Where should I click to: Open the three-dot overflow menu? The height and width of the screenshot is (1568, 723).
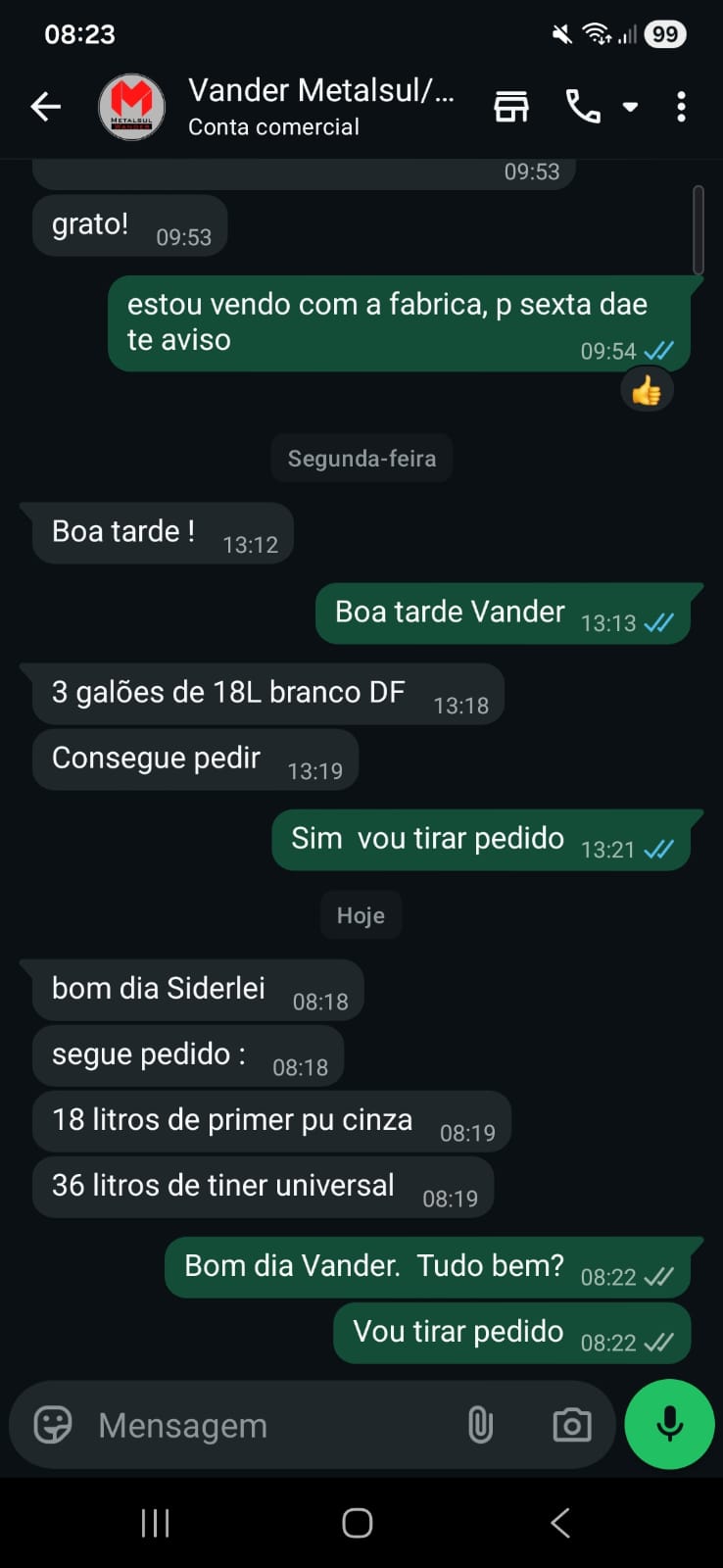coord(681,107)
